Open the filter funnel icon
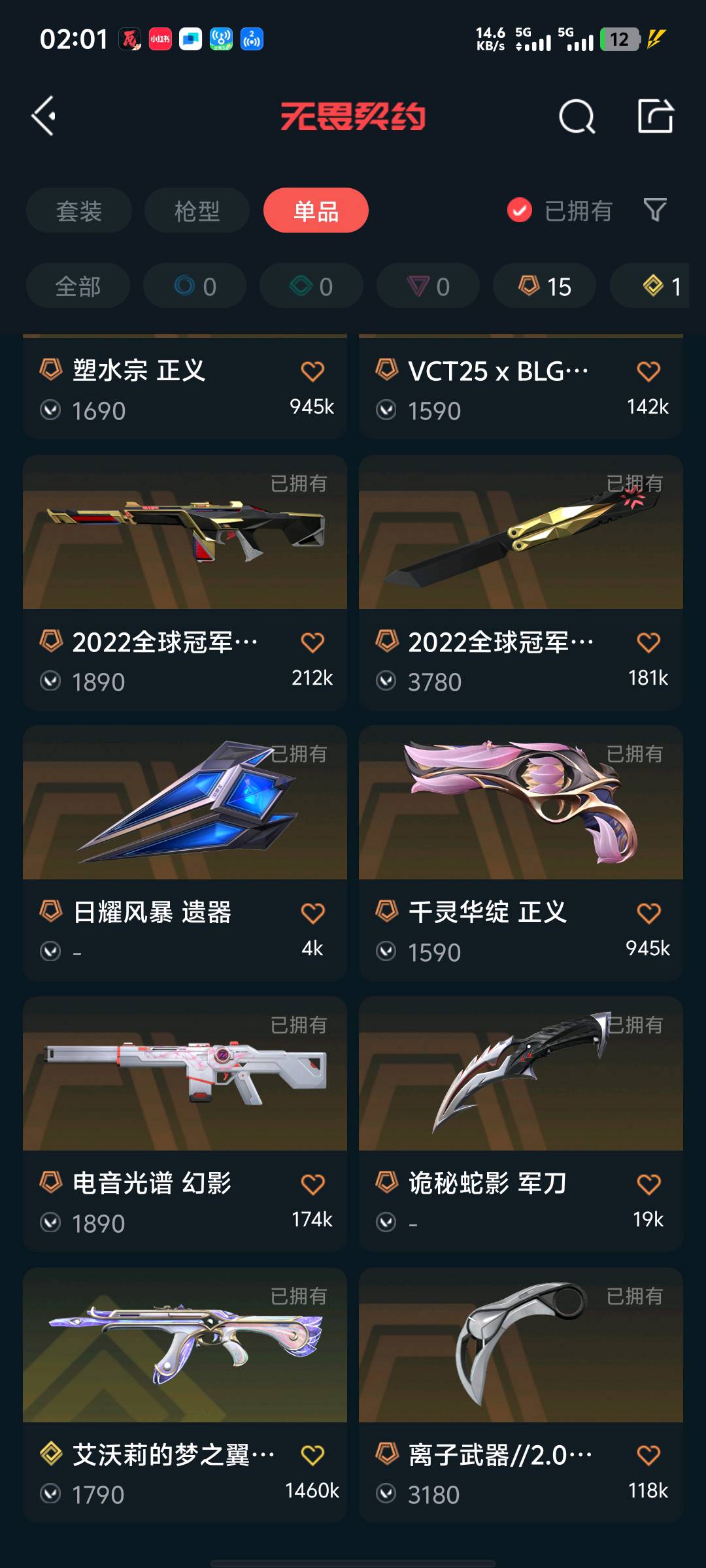Screen dimensions: 706x1568 click(x=655, y=210)
